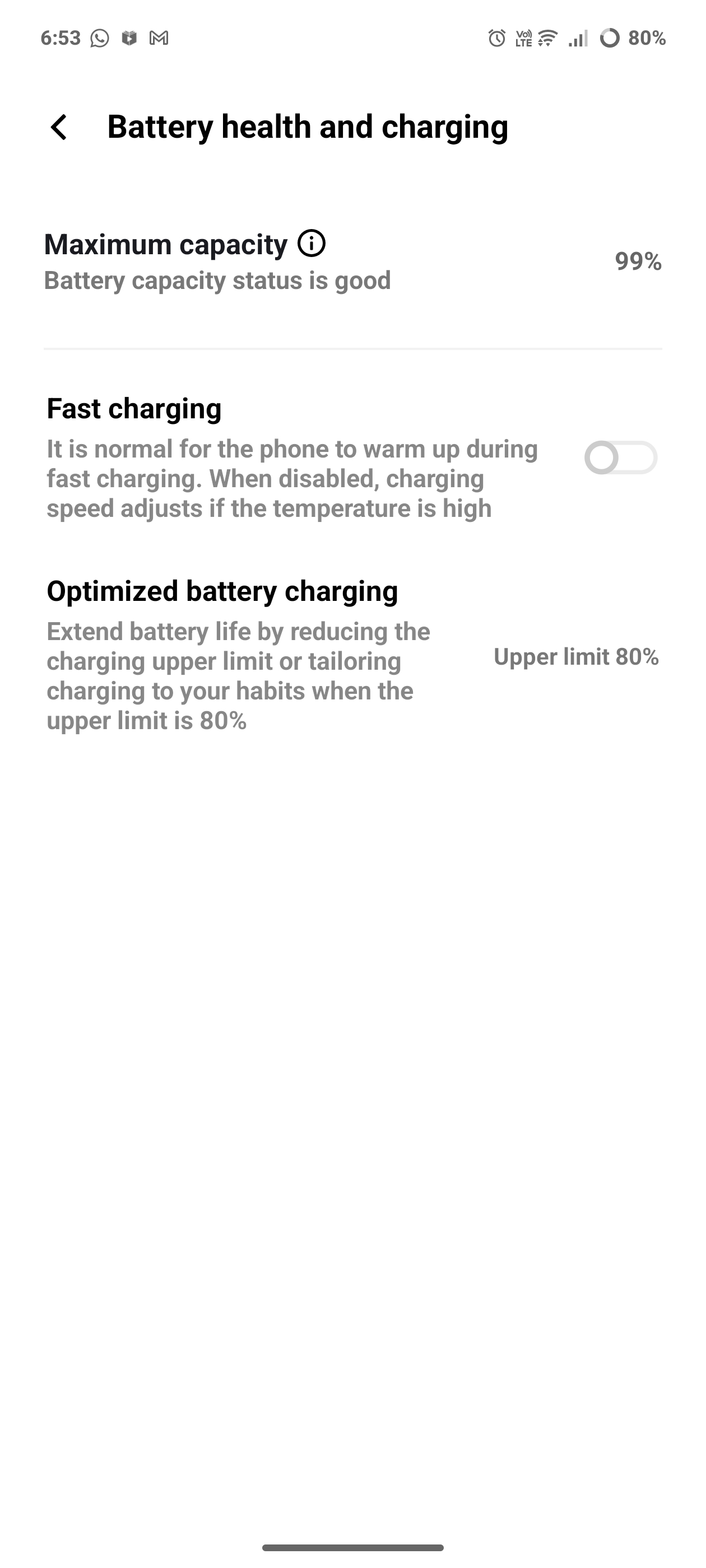Open Optimized battery charging settings

352,656
